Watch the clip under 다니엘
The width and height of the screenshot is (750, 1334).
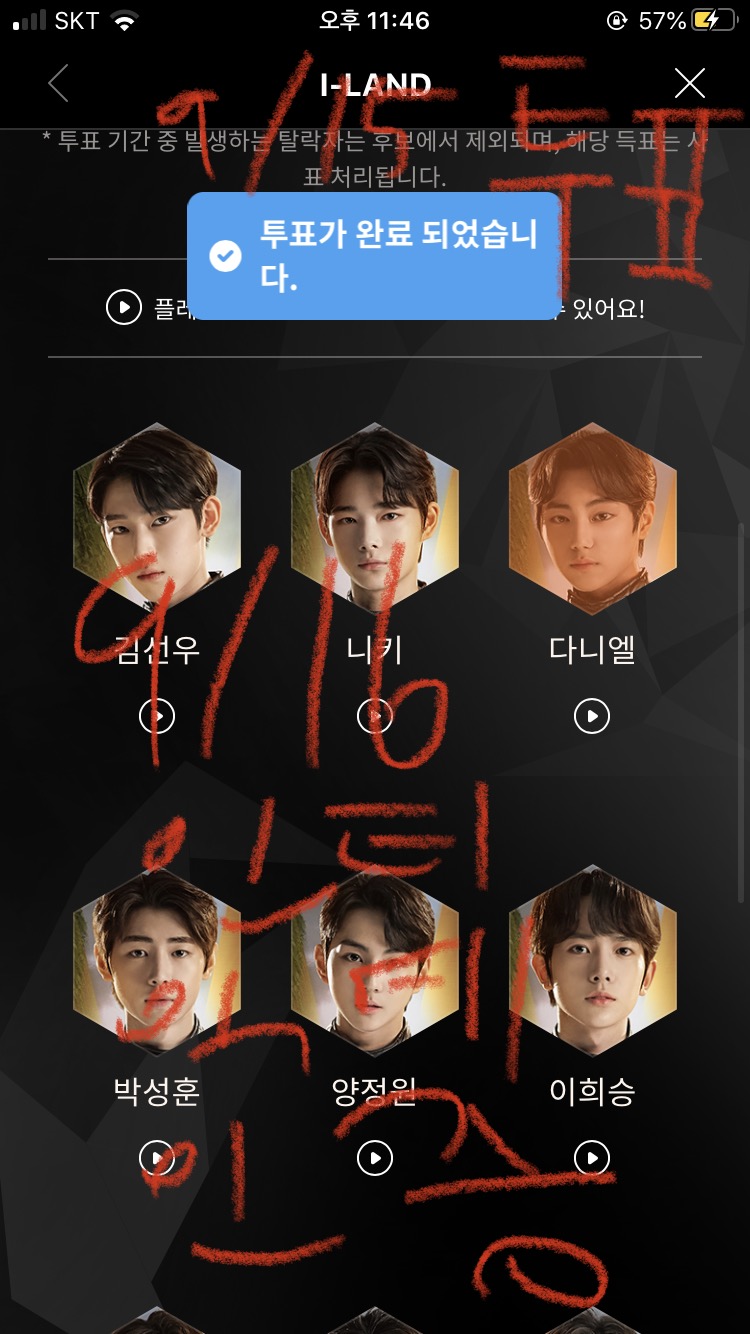tap(592, 716)
